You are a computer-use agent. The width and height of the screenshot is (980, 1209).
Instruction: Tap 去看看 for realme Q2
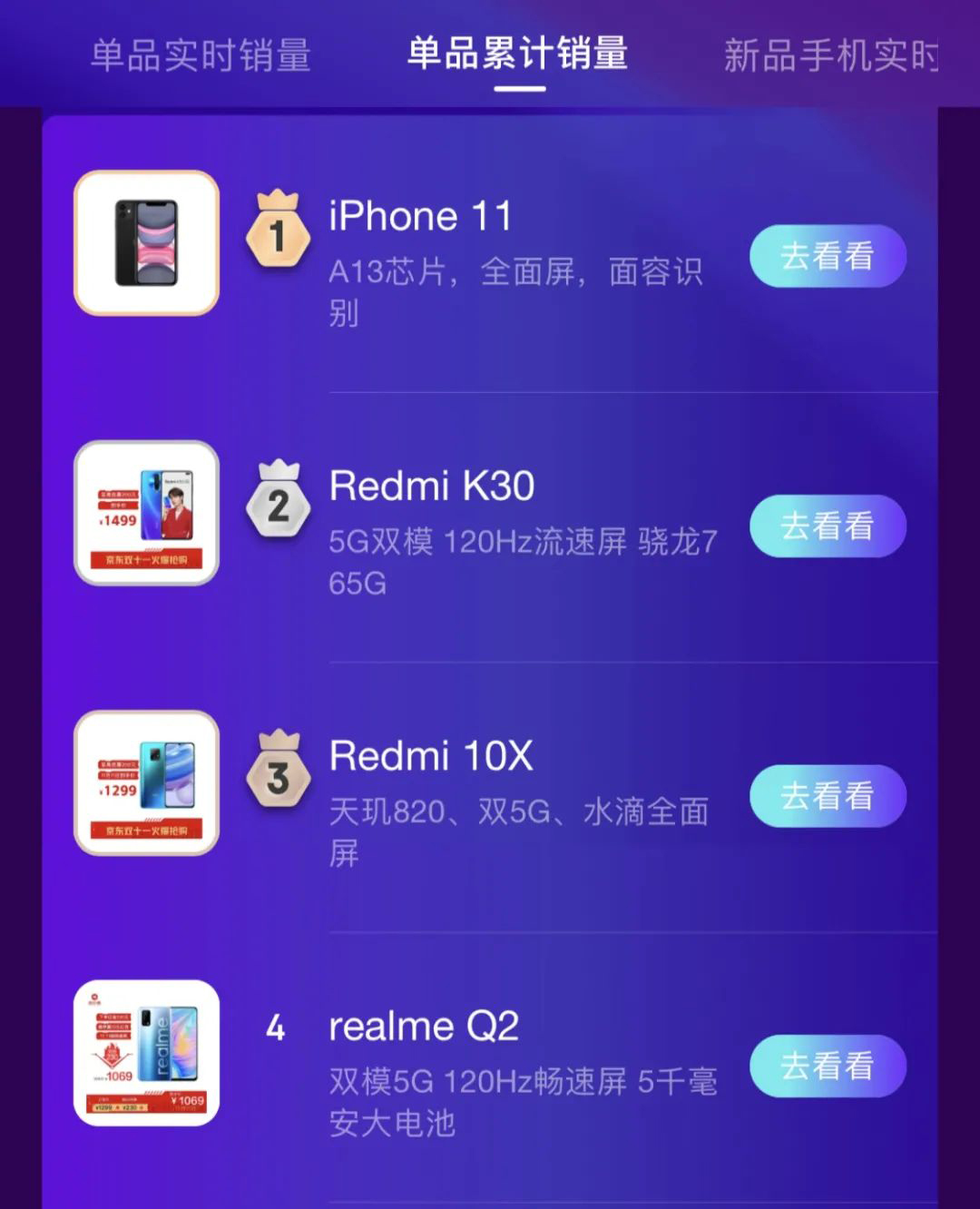(x=827, y=1066)
